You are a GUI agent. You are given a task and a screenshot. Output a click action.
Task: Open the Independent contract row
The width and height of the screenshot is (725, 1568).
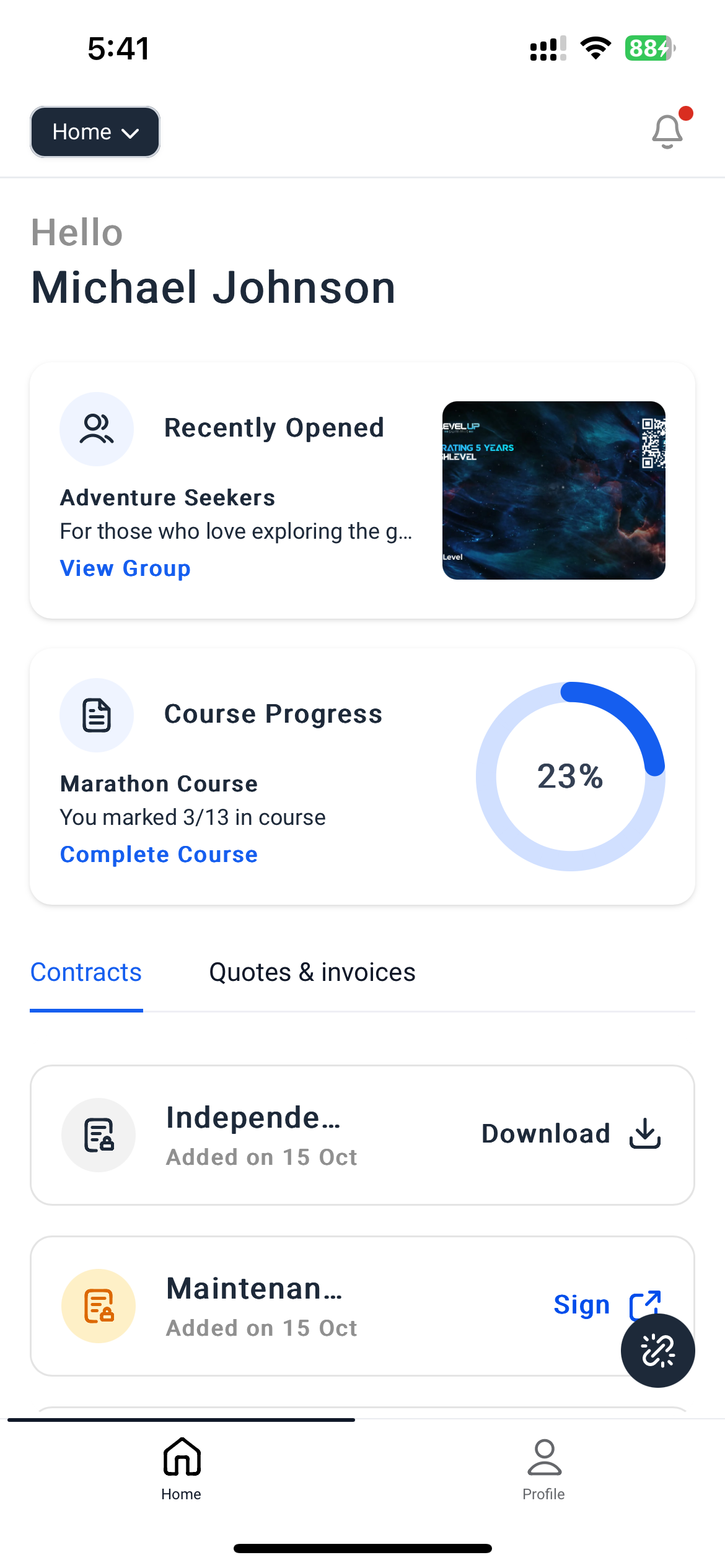tap(254, 1135)
